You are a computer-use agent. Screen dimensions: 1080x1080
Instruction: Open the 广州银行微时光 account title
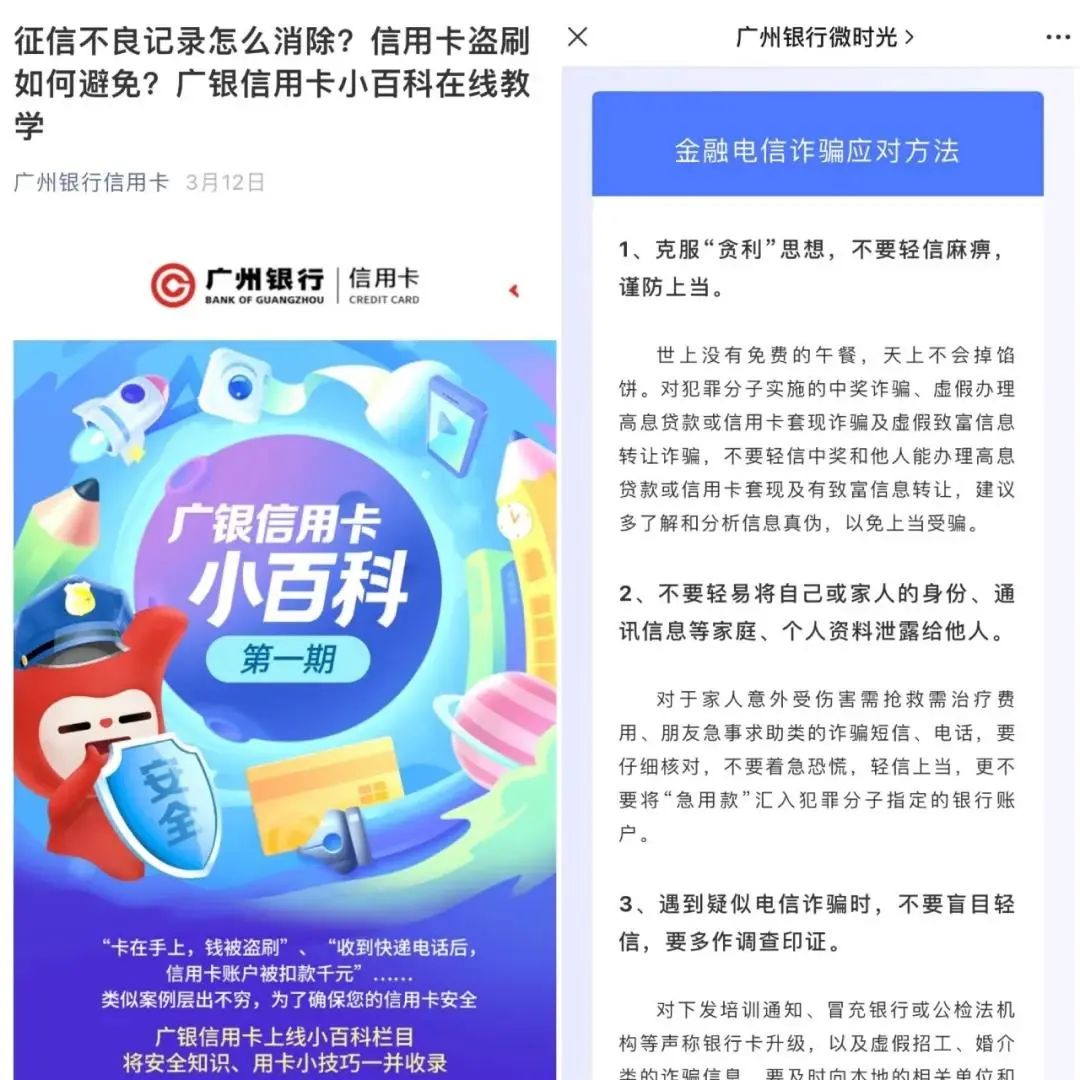[824, 38]
